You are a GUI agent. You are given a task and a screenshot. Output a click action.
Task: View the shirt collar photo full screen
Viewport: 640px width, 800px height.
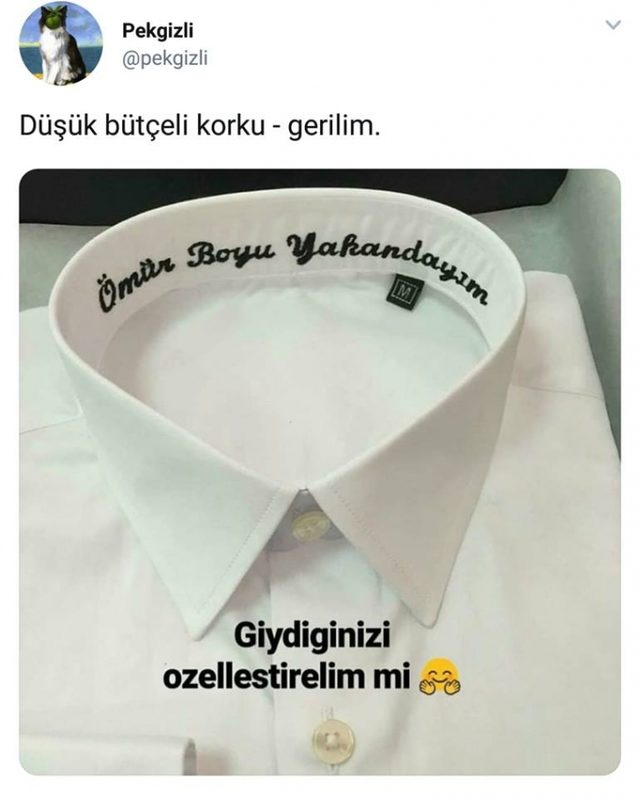(320, 470)
